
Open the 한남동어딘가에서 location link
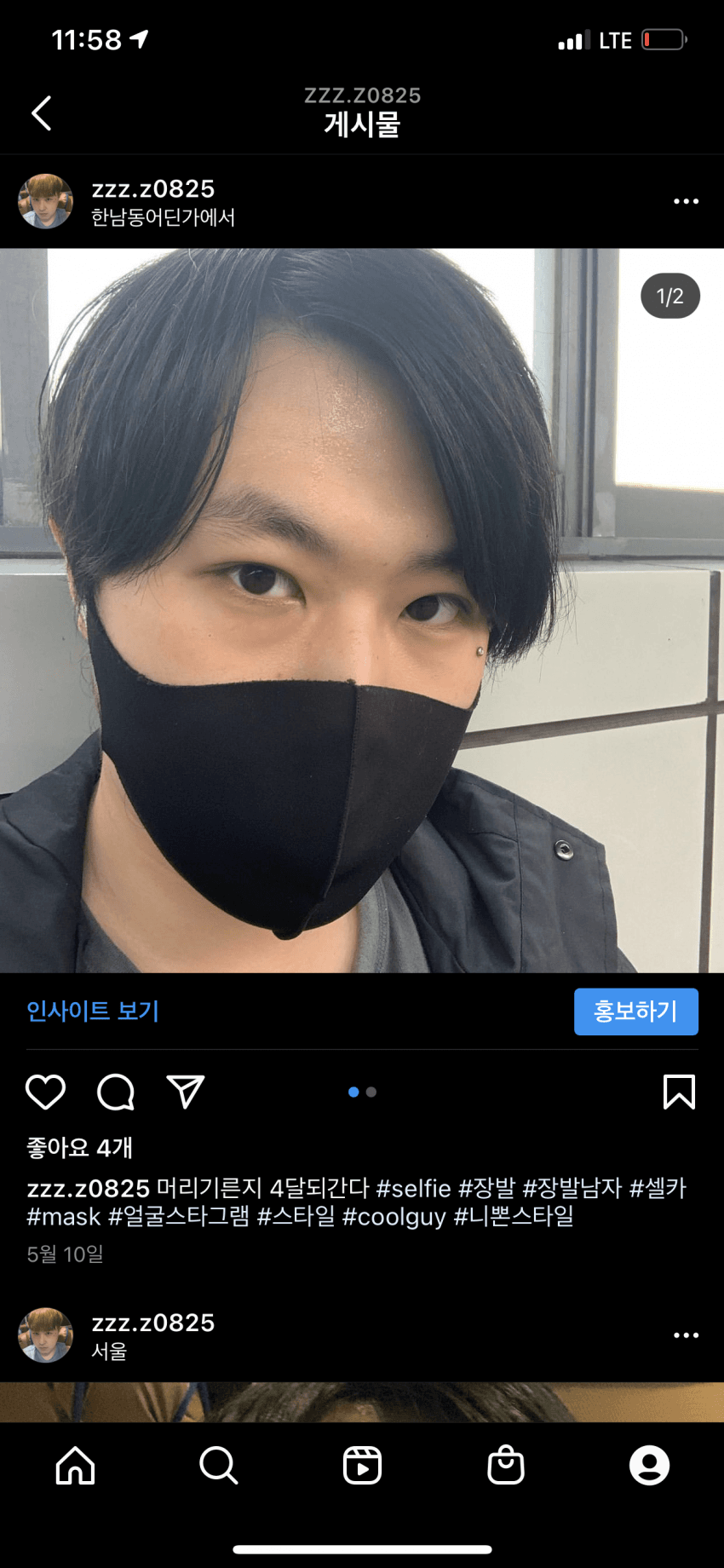[163, 218]
